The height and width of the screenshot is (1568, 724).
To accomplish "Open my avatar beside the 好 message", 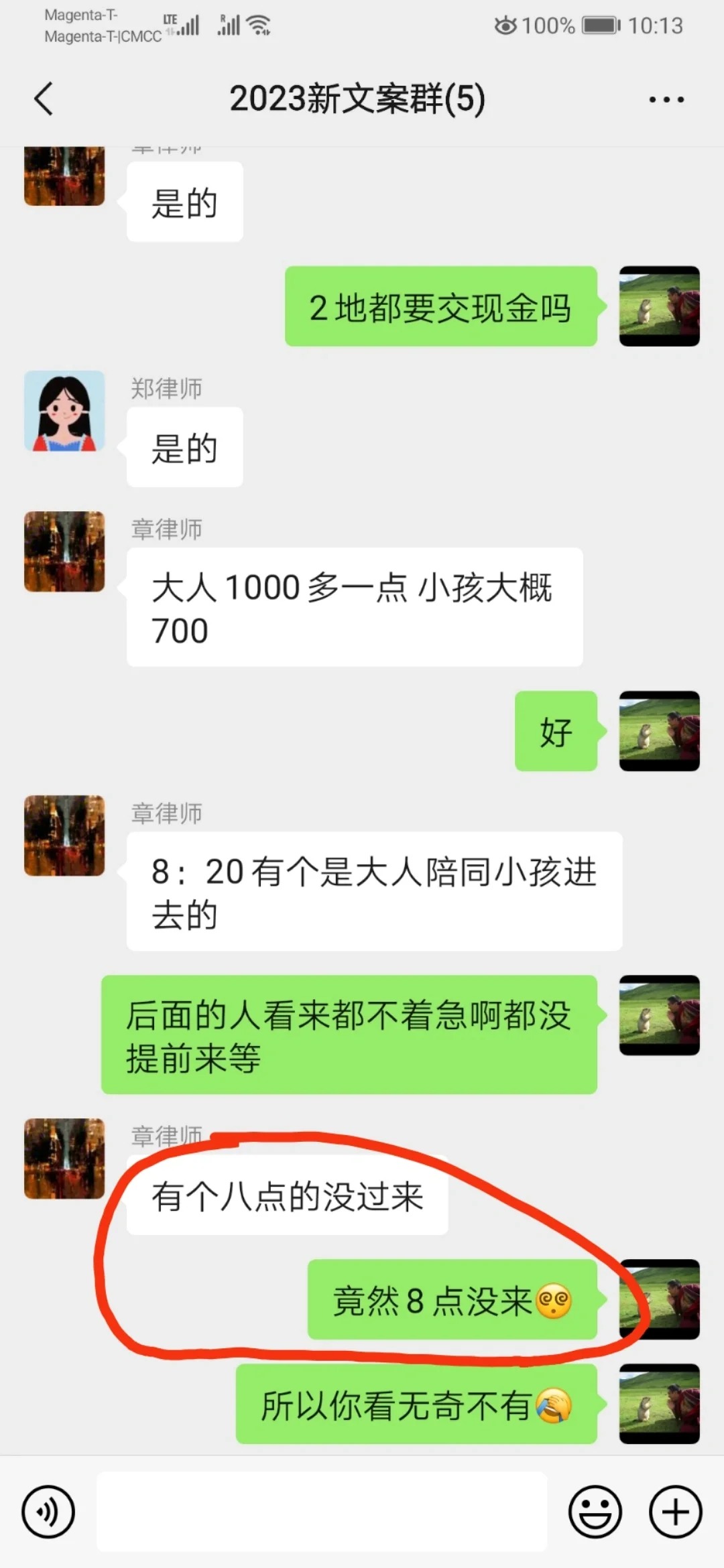I will click(x=659, y=731).
